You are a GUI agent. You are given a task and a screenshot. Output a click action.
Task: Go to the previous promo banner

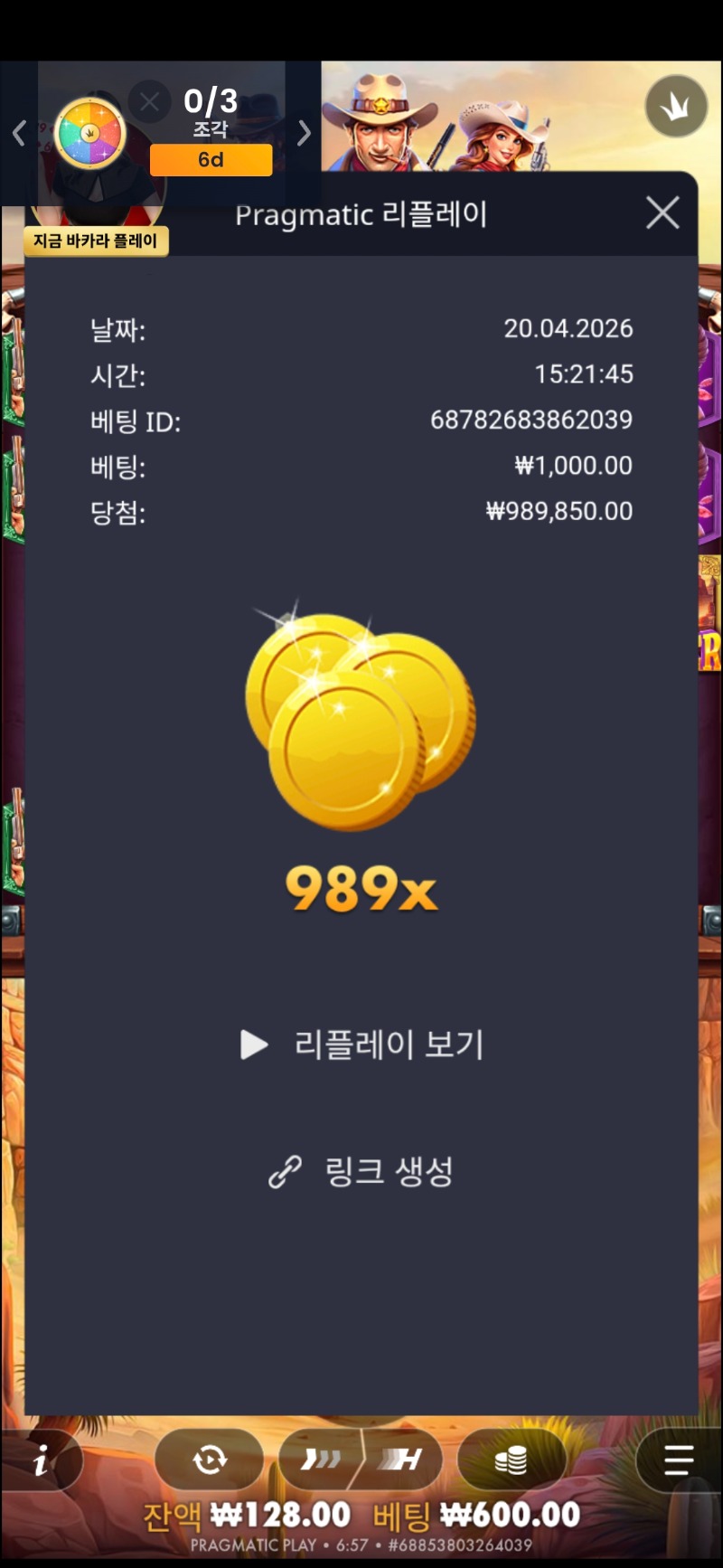[x=18, y=134]
